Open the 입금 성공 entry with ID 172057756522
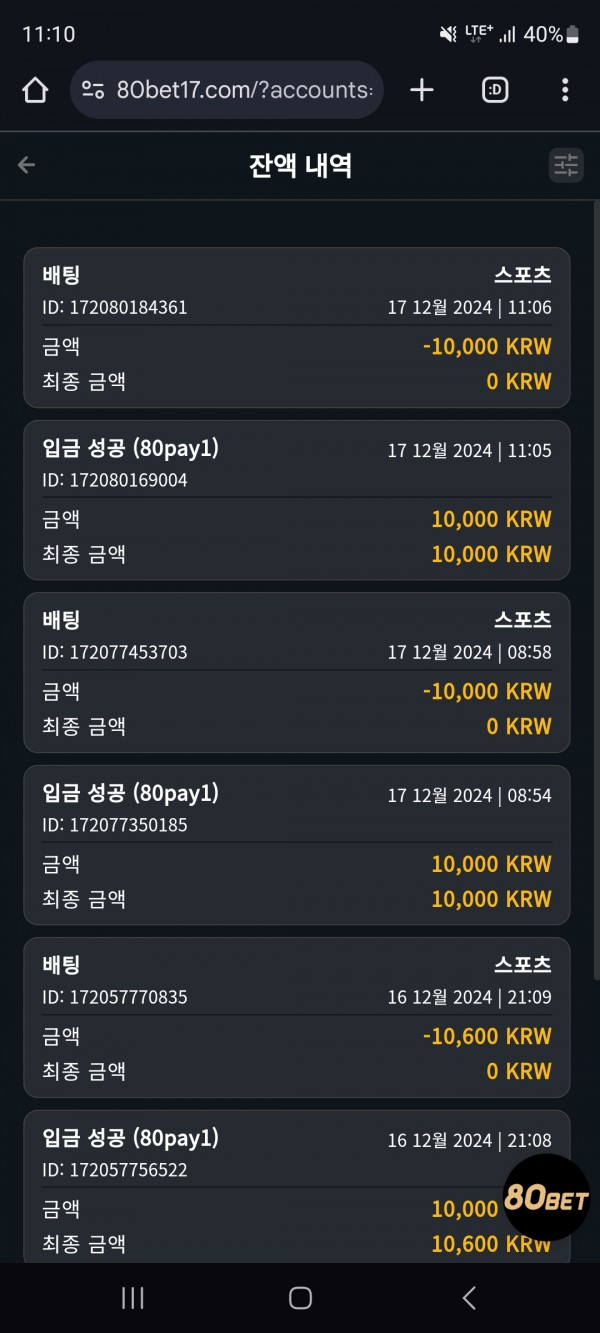 click(297, 1187)
